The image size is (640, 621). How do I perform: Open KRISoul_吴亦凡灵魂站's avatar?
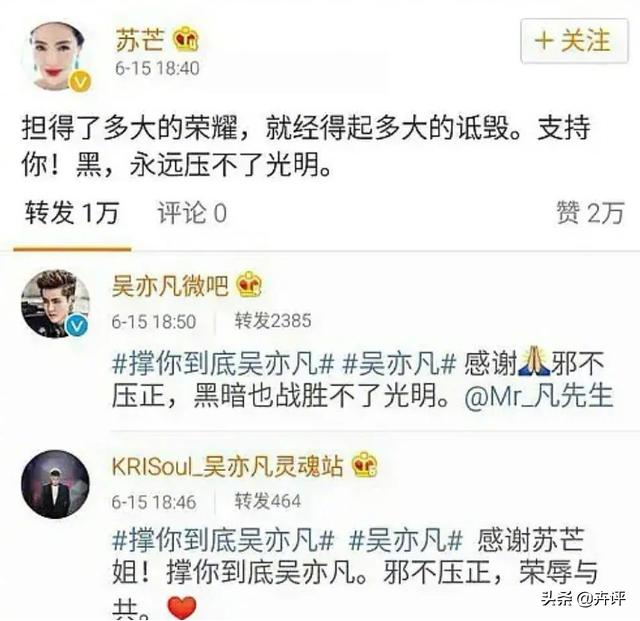pyautogui.click(x=55, y=483)
